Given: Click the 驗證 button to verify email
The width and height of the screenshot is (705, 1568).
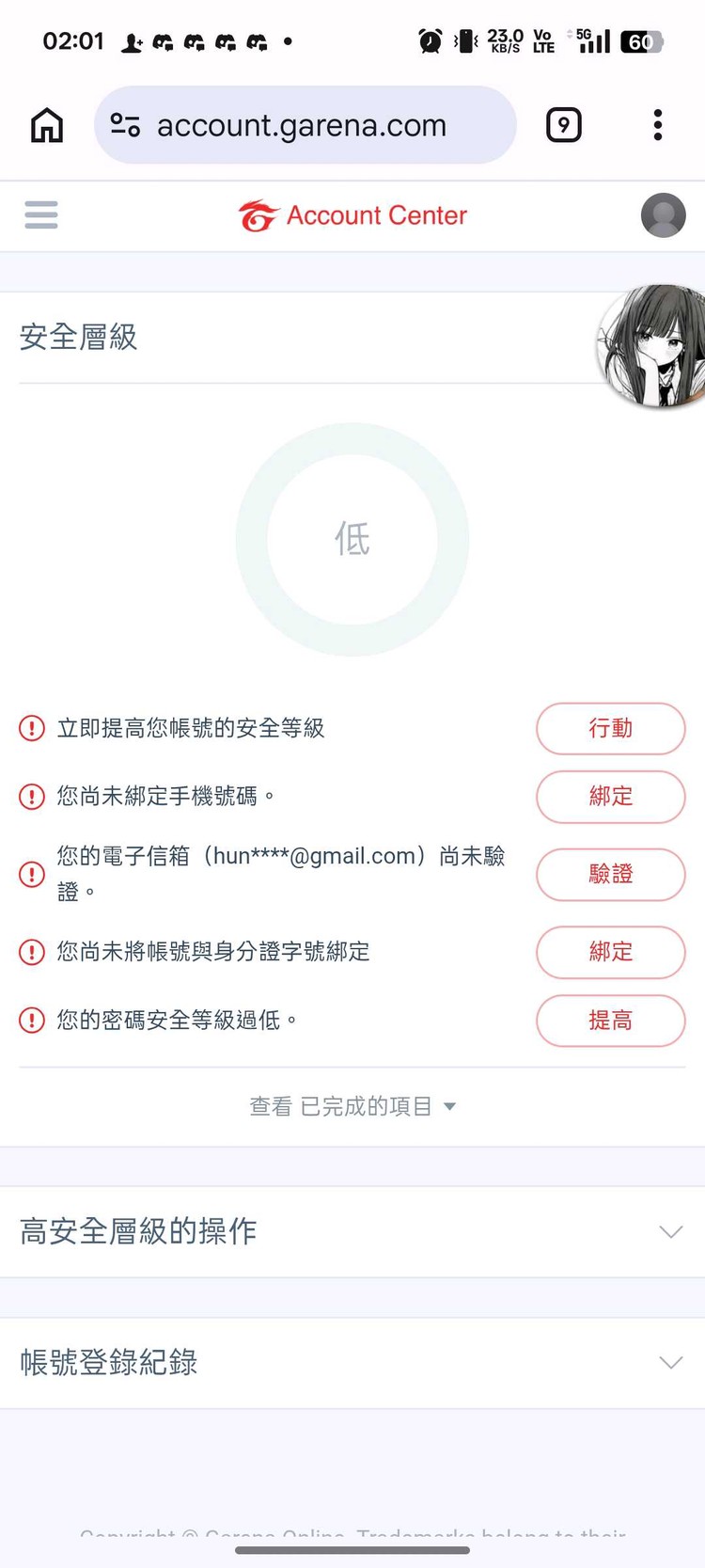Looking at the screenshot, I should point(610,874).
